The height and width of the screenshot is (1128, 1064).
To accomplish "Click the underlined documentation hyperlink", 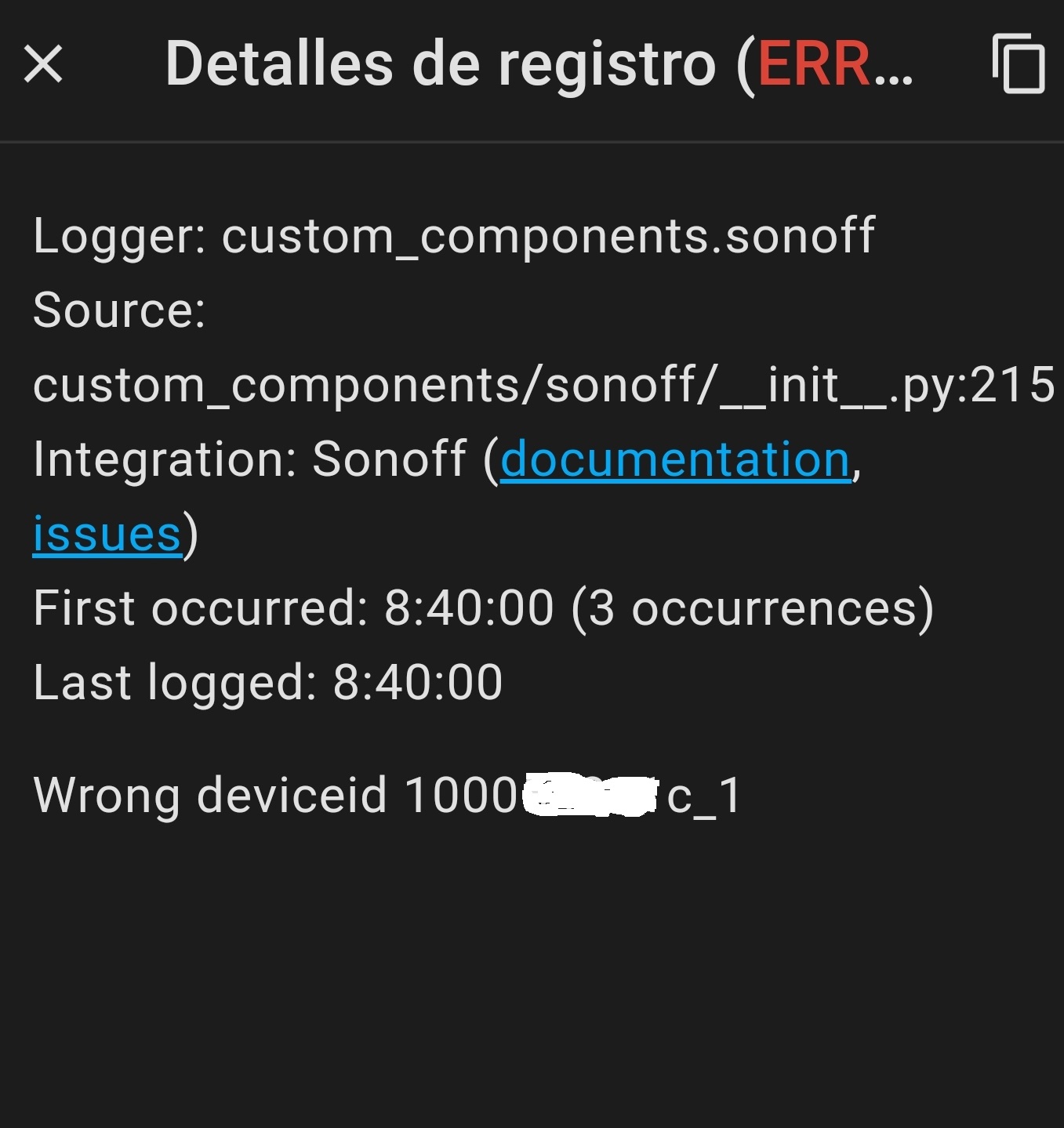I will 674,461.
